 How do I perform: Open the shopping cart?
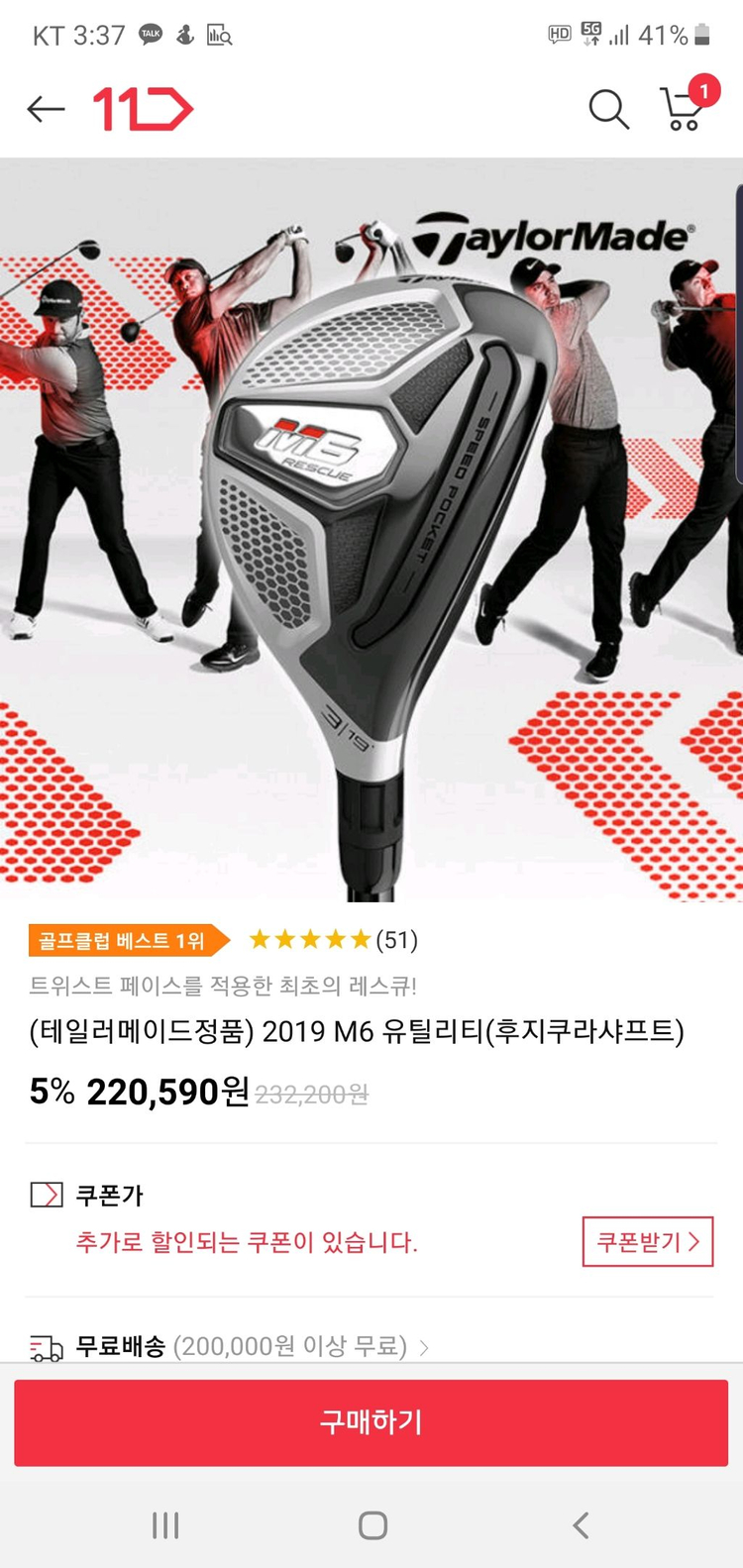[x=684, y=107]
